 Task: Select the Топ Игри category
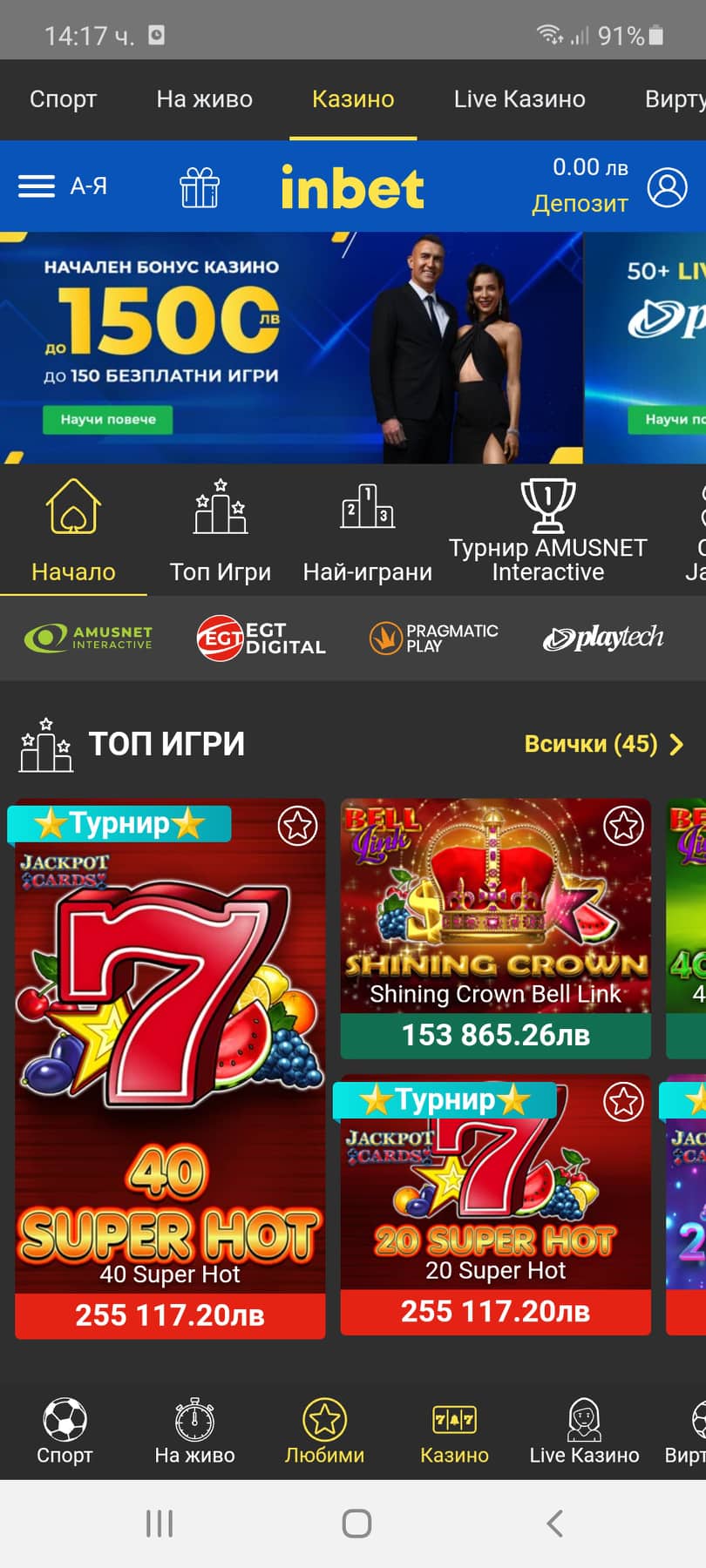221,531
